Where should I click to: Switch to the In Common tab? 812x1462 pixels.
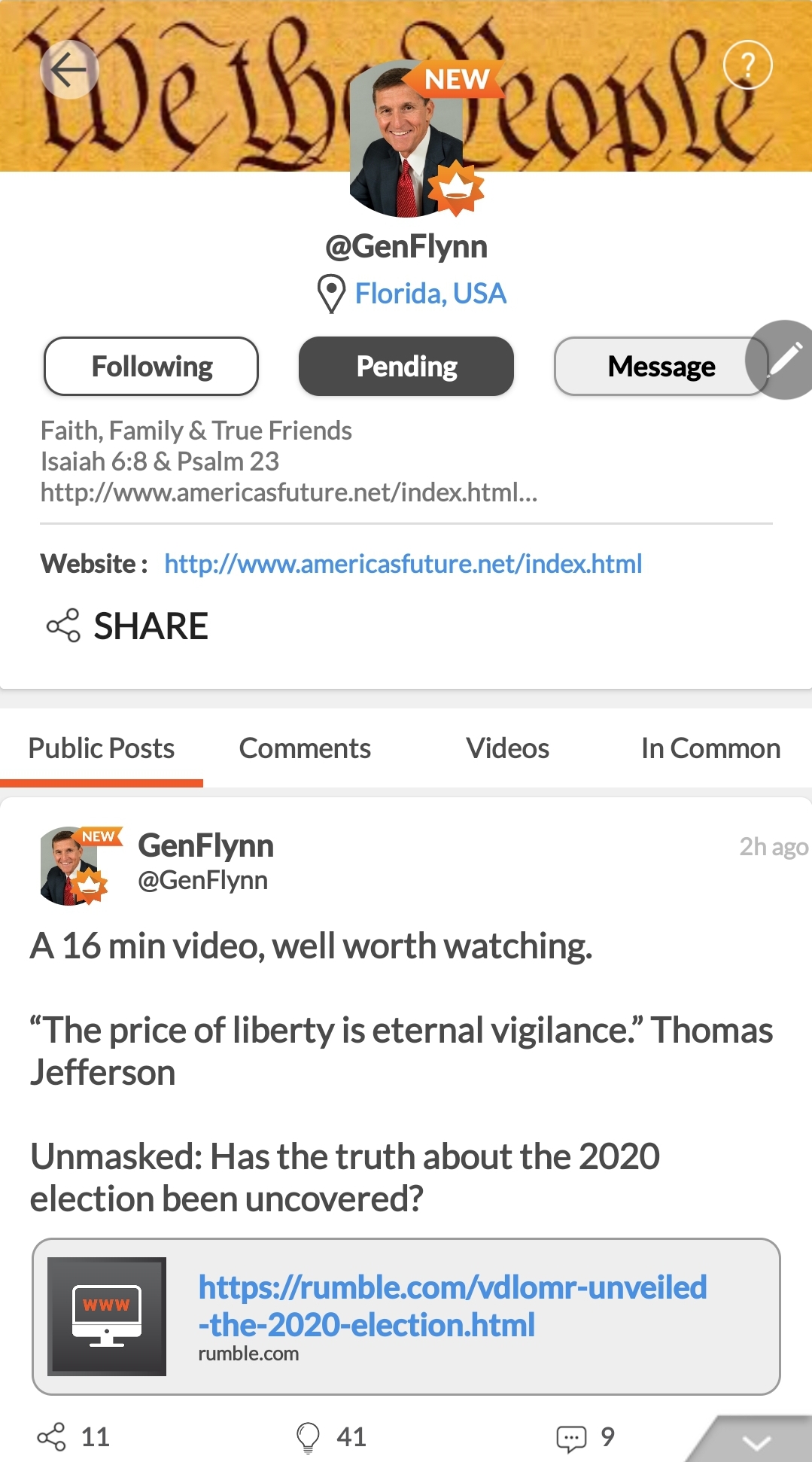(710, 748)
